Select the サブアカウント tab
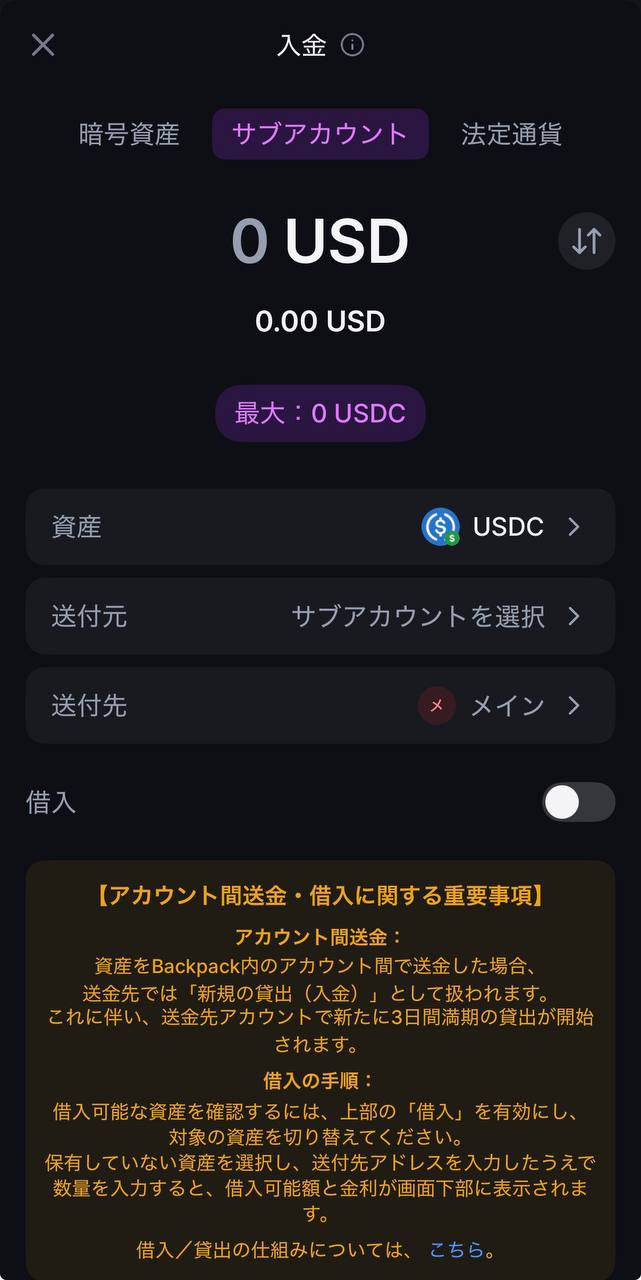This screenshot has width=641, height=1280. point(320,134)
